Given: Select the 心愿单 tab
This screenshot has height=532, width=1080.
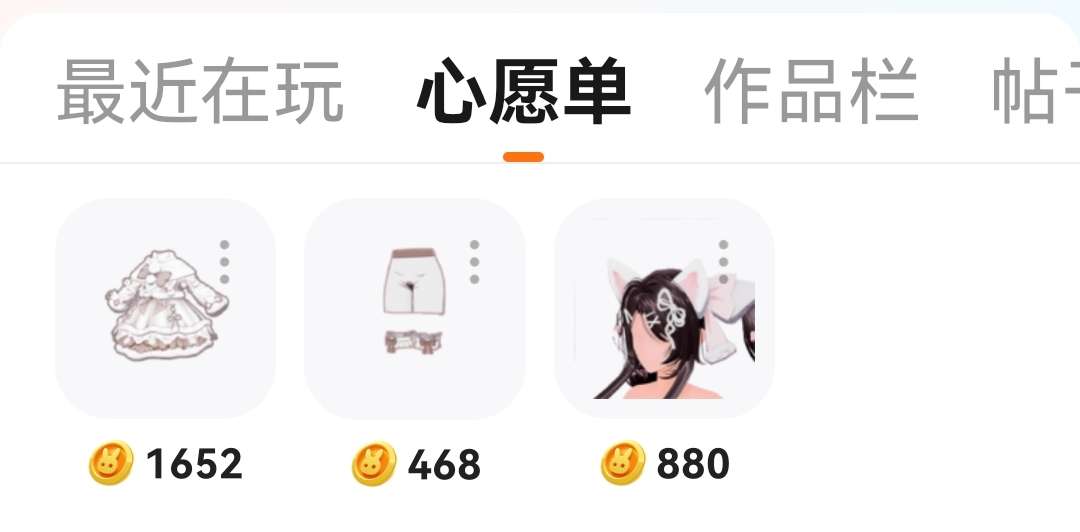Looking at the screenshot, I should 523,92.
